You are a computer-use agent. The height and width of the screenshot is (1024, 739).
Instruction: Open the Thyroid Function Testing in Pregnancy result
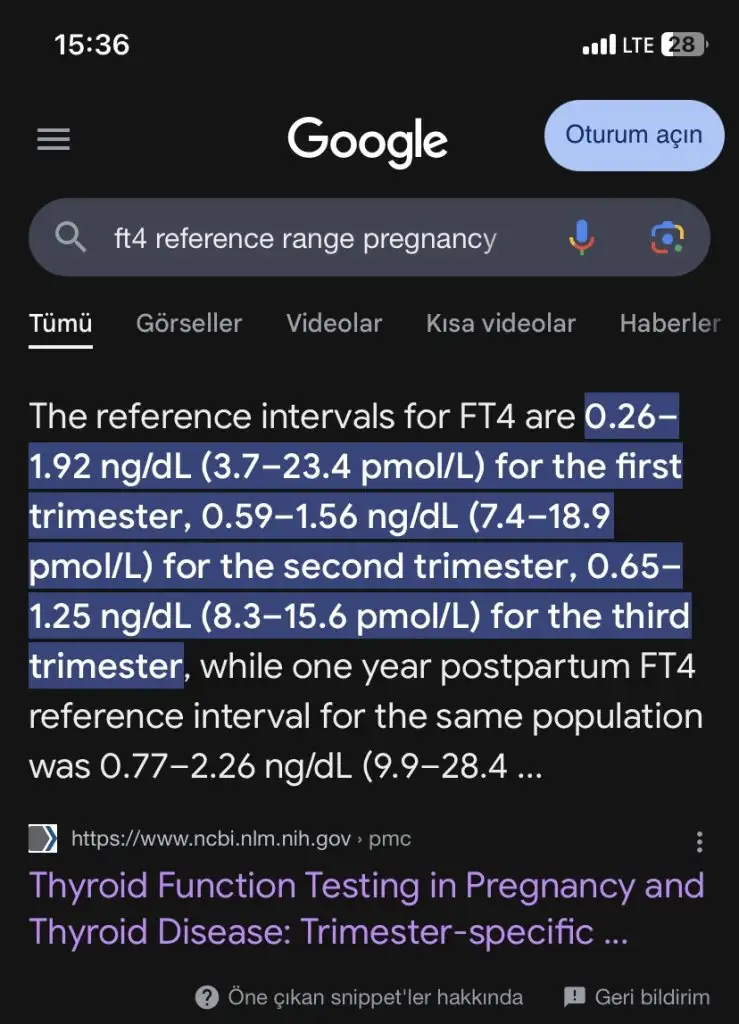click(366, 908)
